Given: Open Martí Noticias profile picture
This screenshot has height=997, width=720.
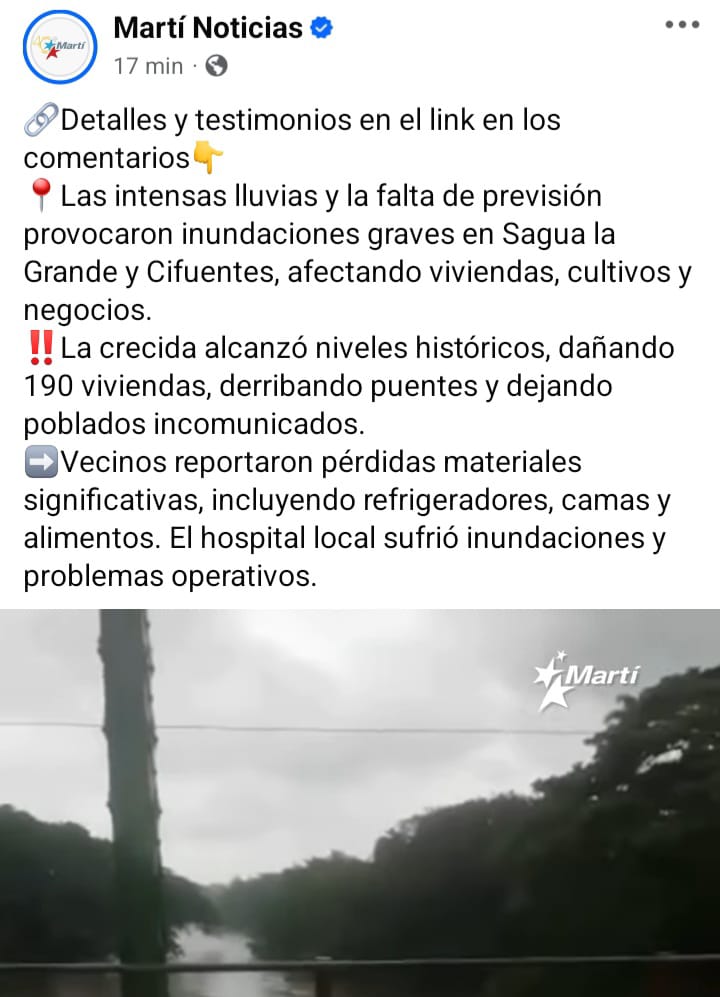Looking at the screenshot, I should [x=58, y=46].
